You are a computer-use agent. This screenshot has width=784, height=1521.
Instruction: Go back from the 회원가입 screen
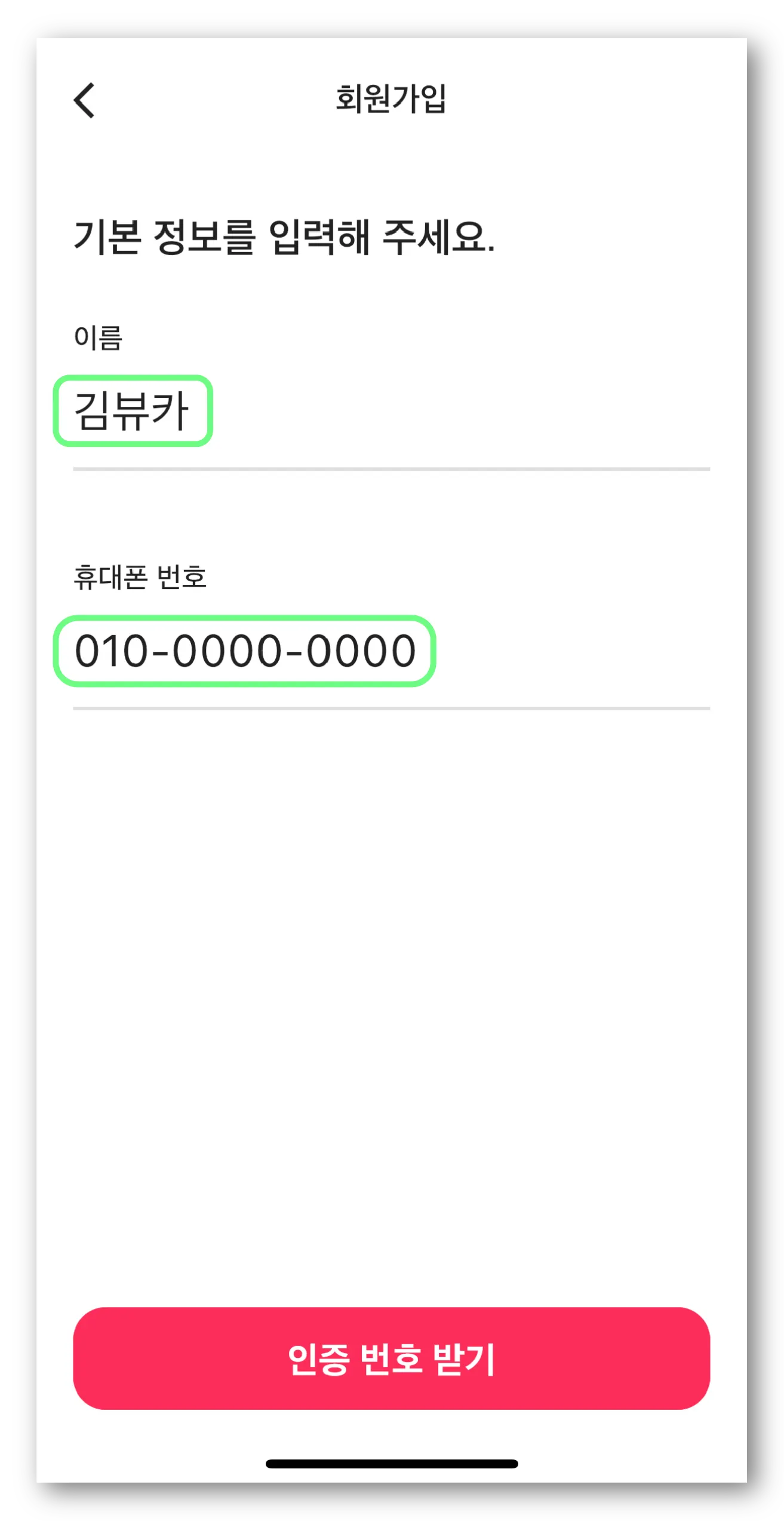(x=84, y=100)
